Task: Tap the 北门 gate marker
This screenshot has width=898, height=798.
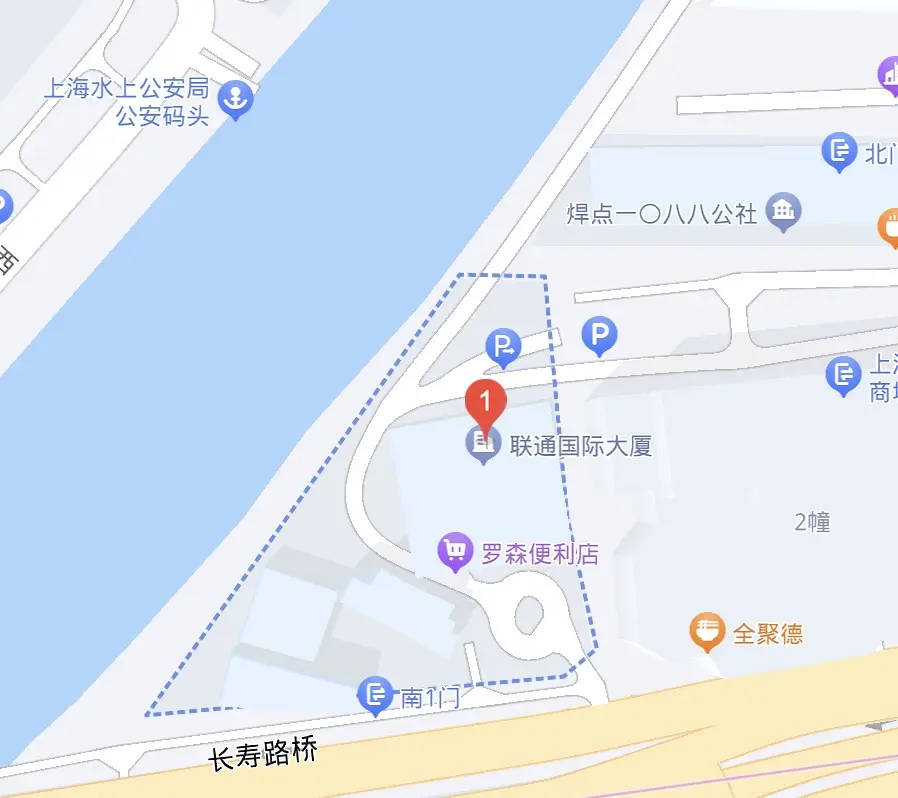Action: coord(838,152)
